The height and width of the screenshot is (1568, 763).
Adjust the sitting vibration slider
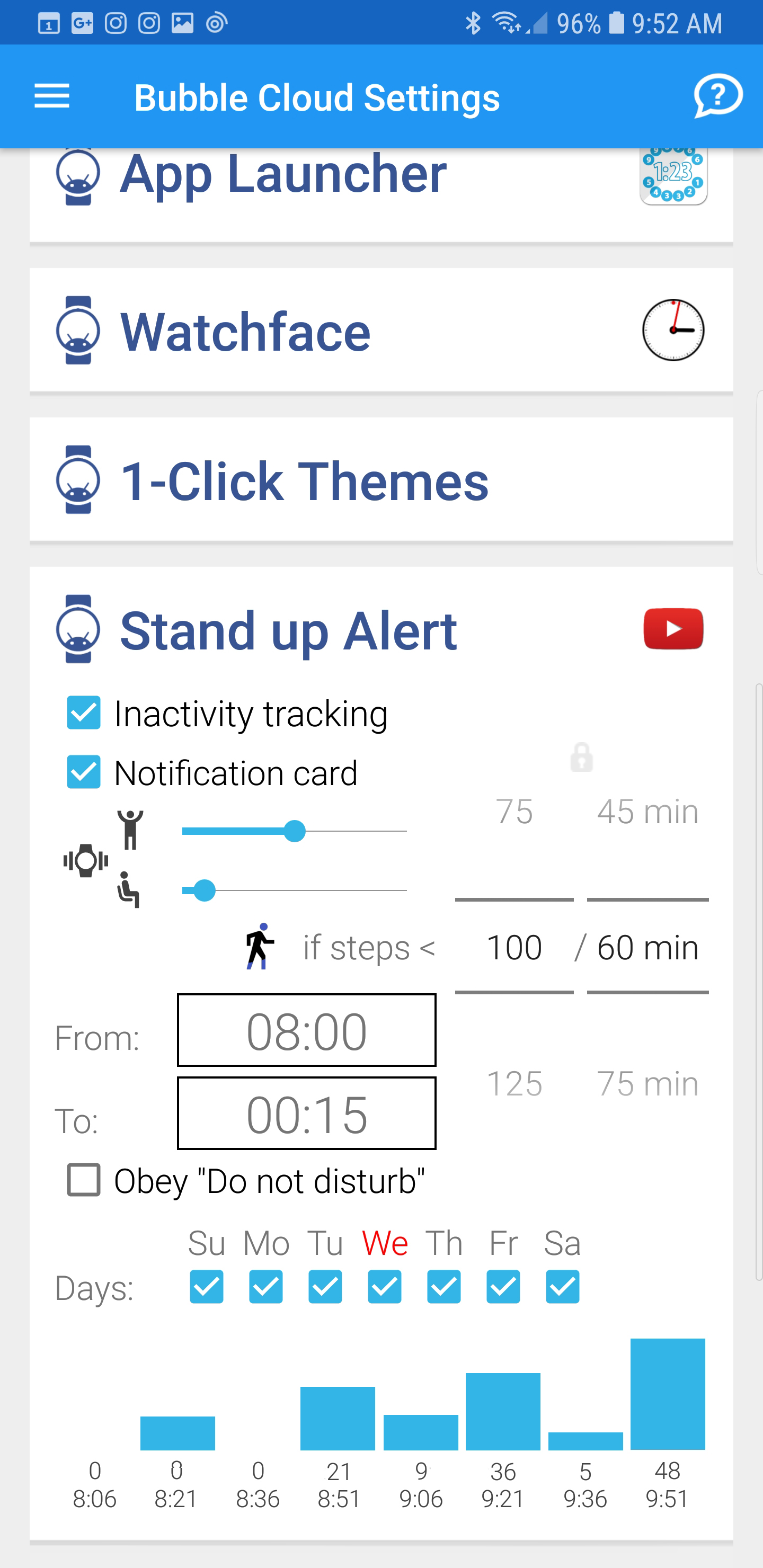204,891
